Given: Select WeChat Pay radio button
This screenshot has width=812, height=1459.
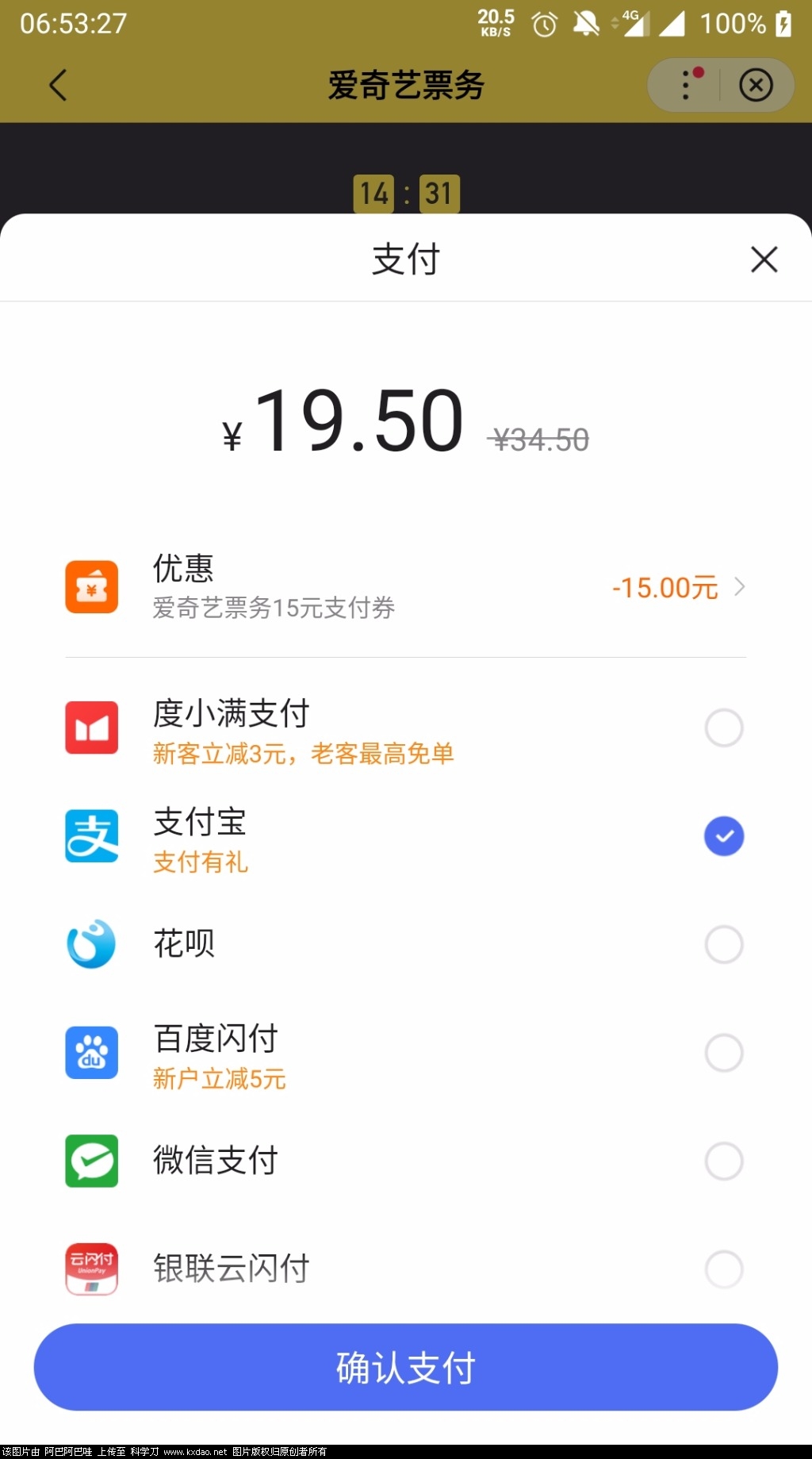Looking at the screenshot, I should point(722,1161).
